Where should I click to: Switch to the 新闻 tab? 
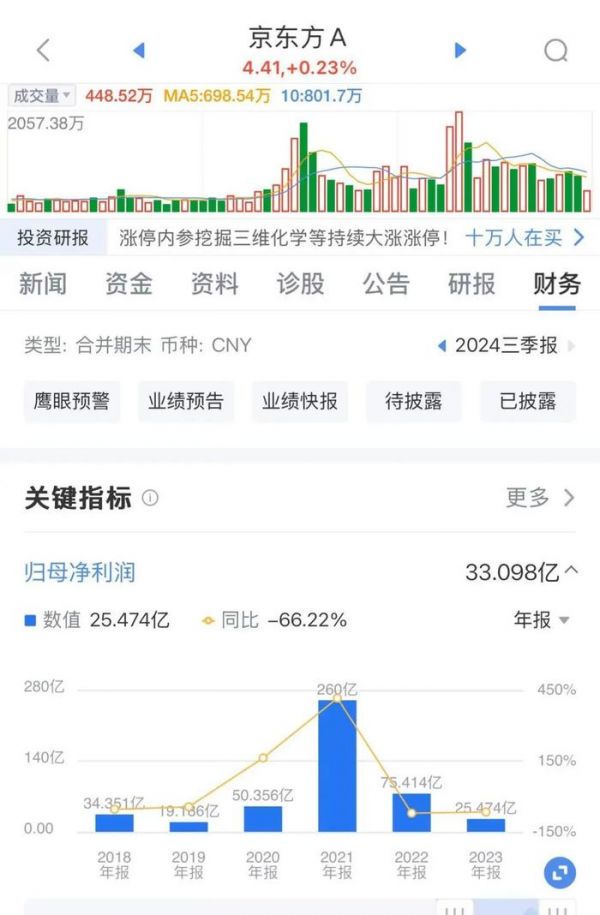coord(43,284)
